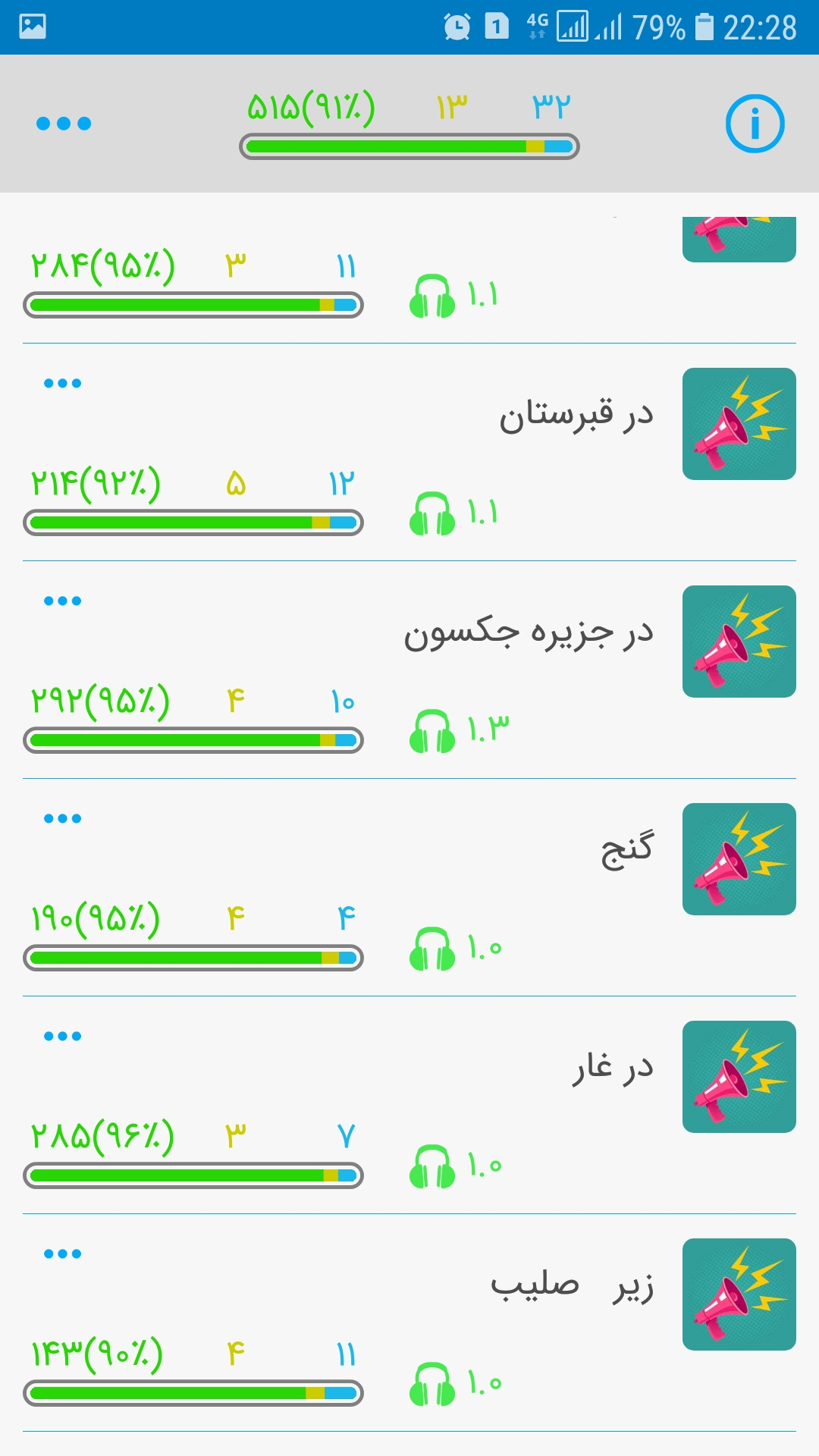Open the lesson در قبرستان

click(x=576, y=415)
